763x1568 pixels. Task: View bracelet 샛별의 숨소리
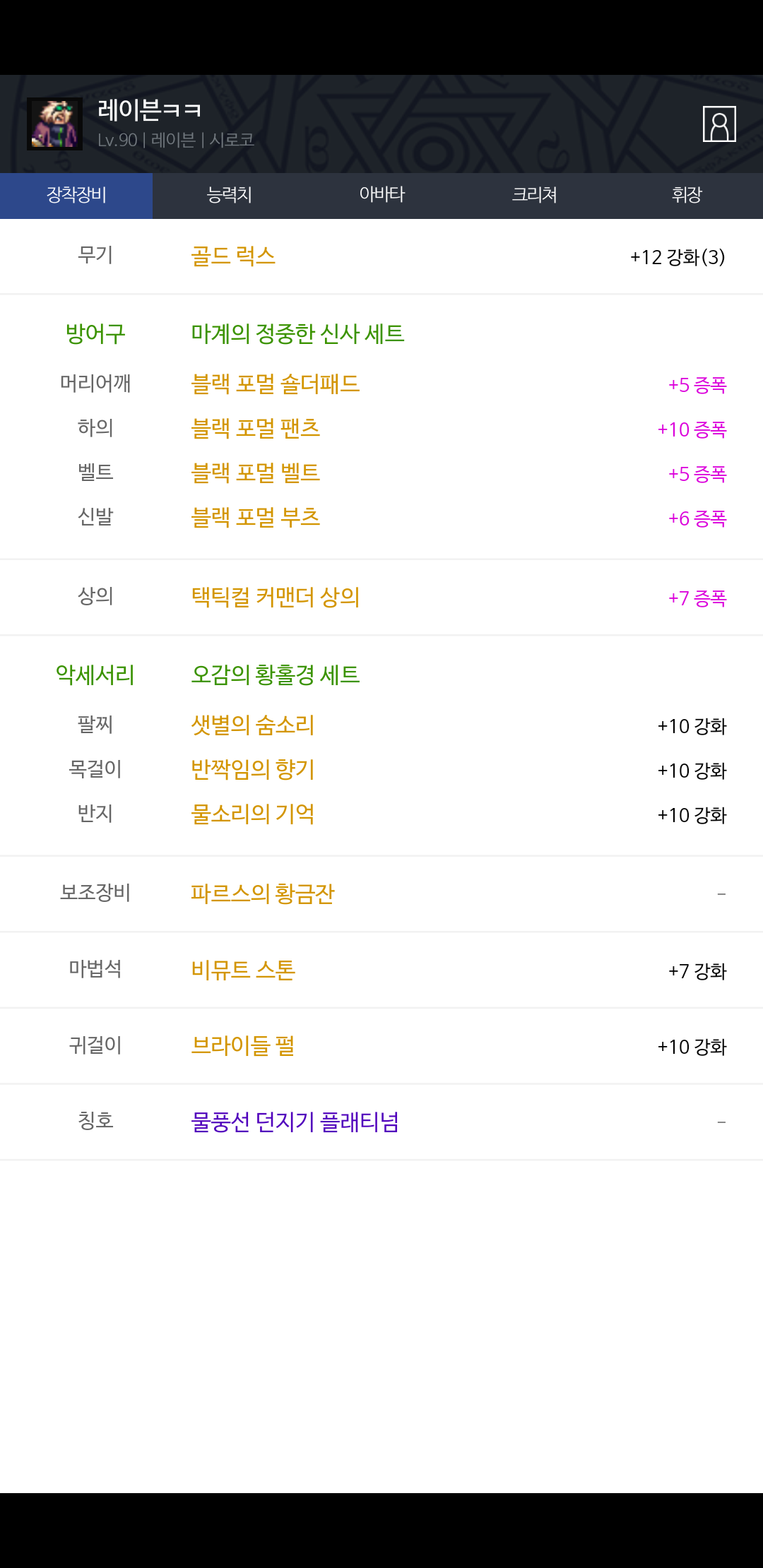(253, 725)
